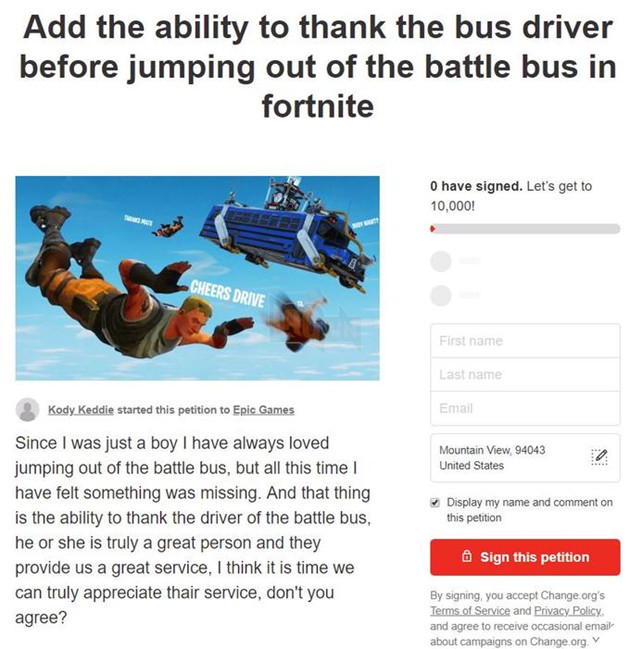Tap the Last name field
Image resolution: width=630 pixels, height=649 pixels.
click(x=524, y=375)
